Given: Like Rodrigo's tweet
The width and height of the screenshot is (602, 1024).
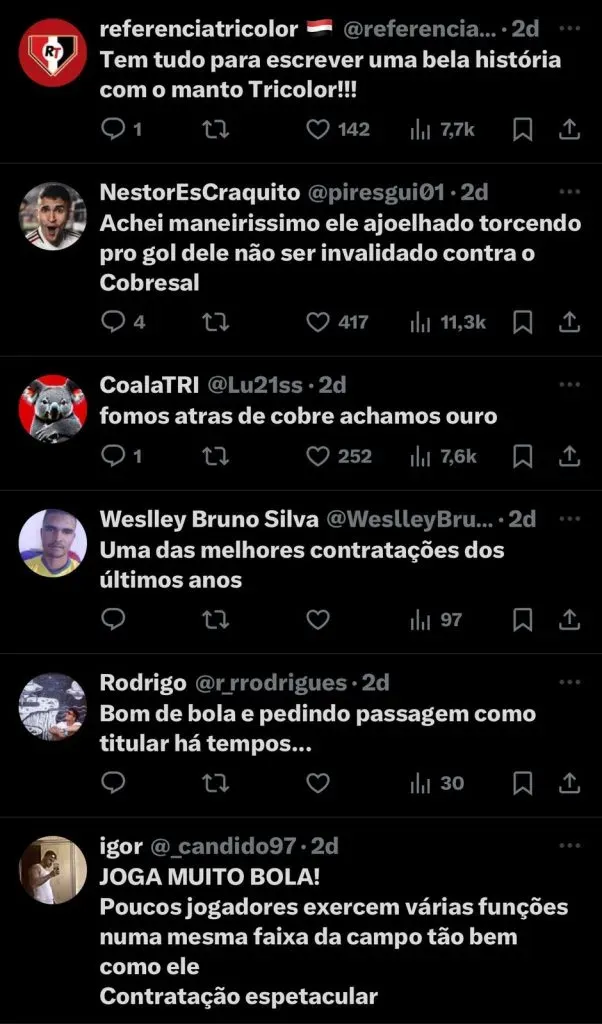Looking at the screenshot, I should (x=317, y=783).
